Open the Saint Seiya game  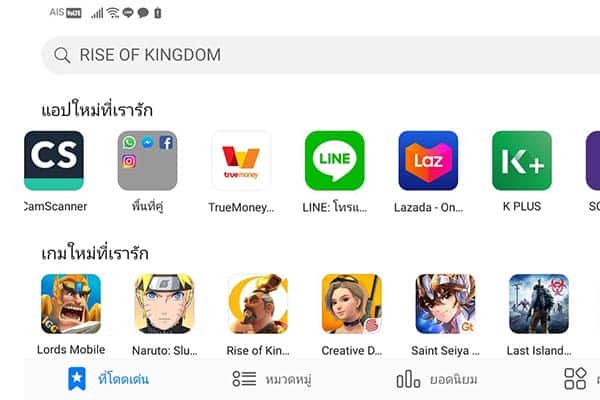pos(445,304)
